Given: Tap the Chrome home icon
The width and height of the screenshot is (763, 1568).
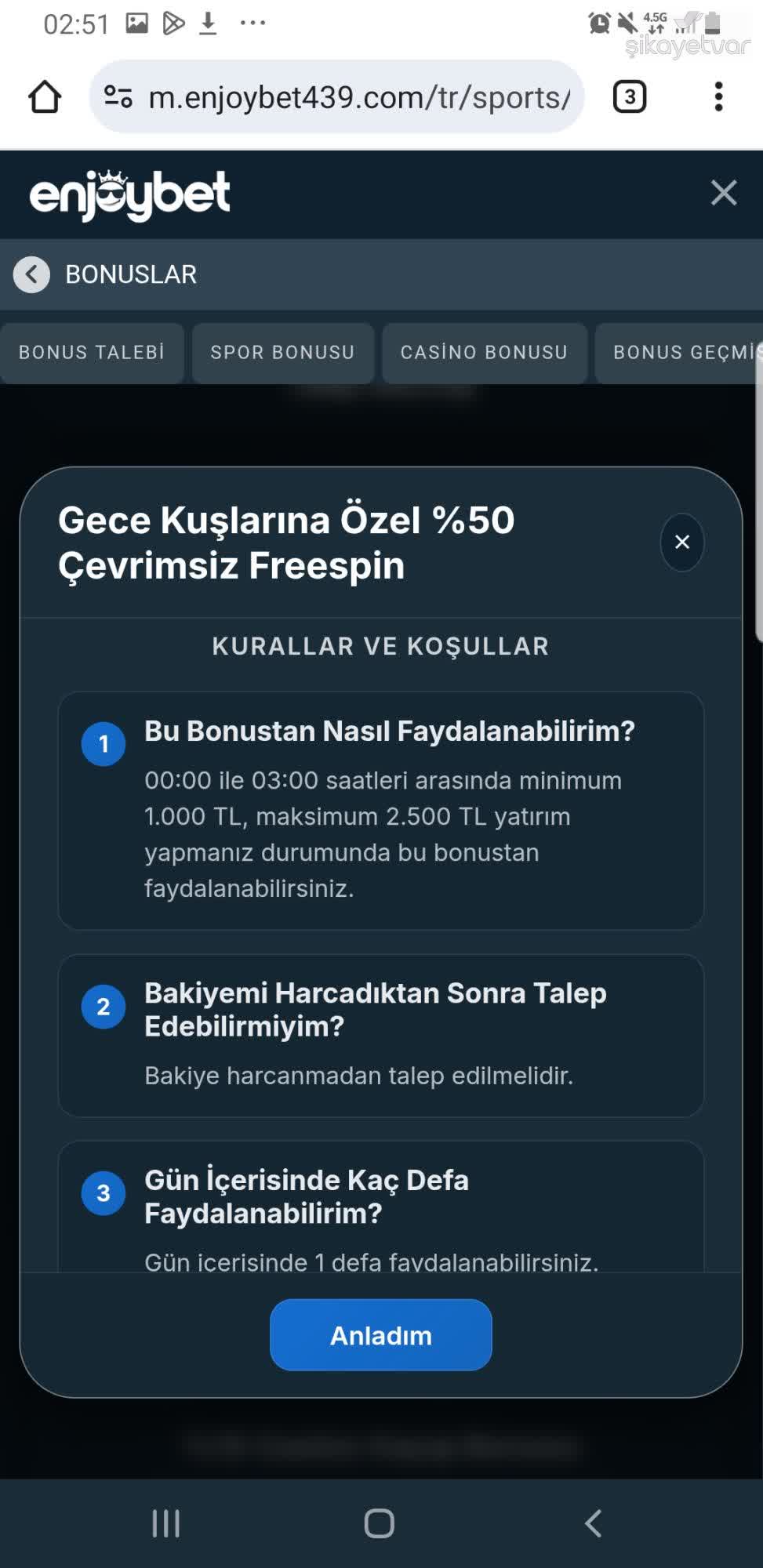Looking at the screenshot, I should (x=45, y=96).
